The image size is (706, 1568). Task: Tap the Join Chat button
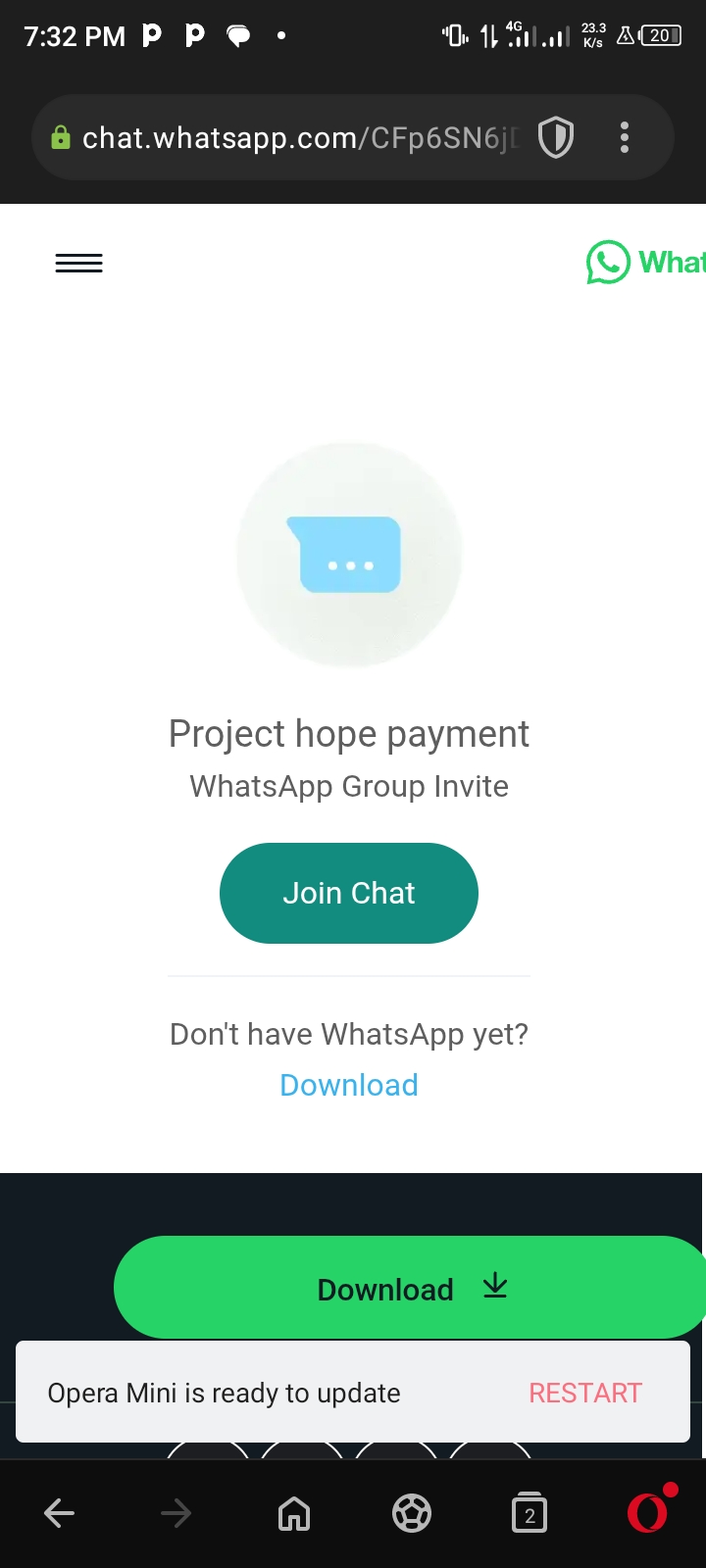349,893
